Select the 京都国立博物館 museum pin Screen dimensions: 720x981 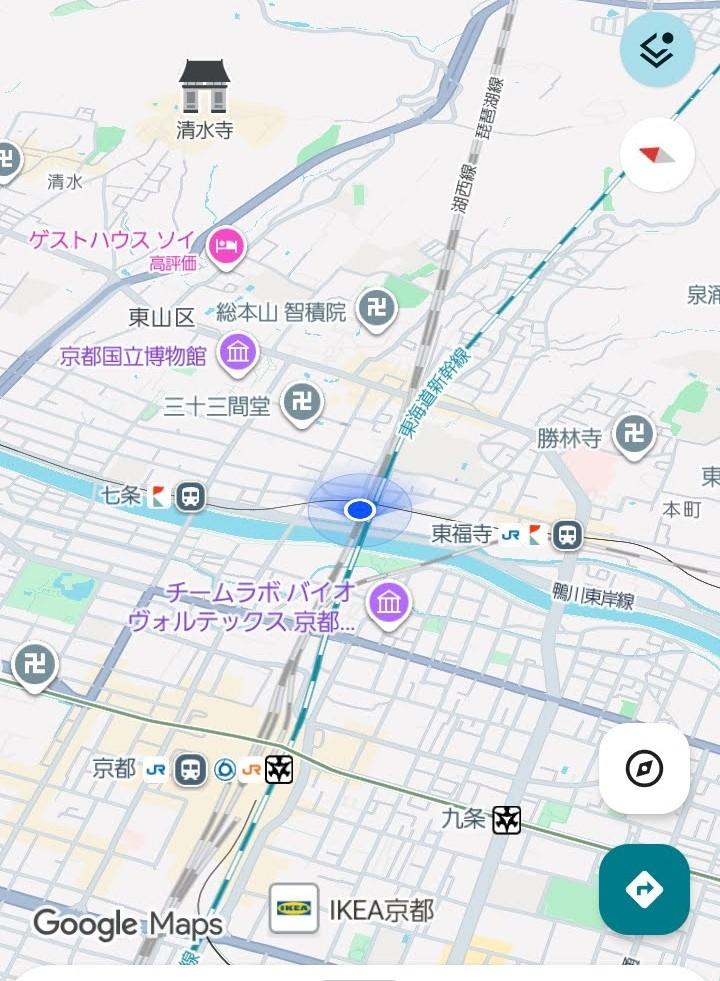pos(238,355)
